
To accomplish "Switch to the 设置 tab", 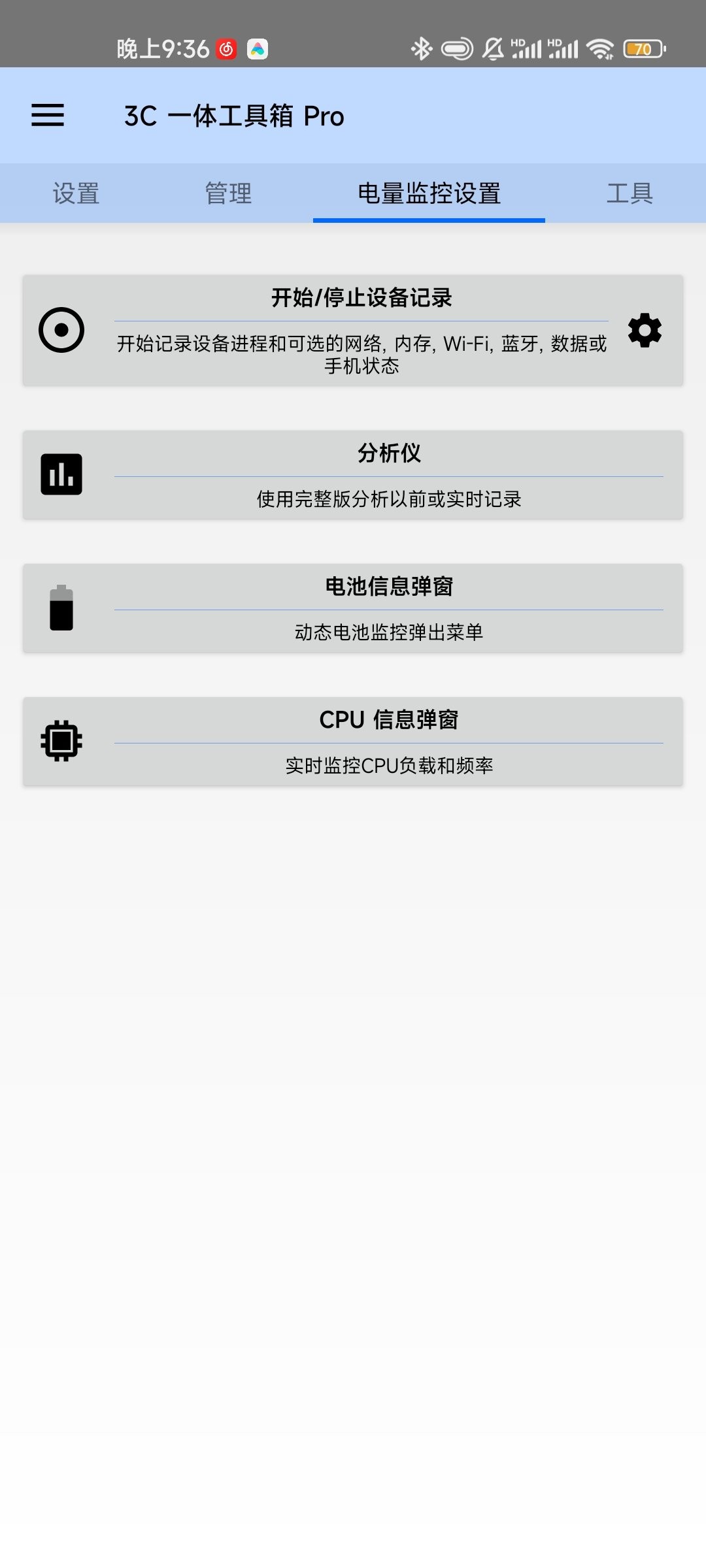I will pyautogui.click(x=76, y=193).
